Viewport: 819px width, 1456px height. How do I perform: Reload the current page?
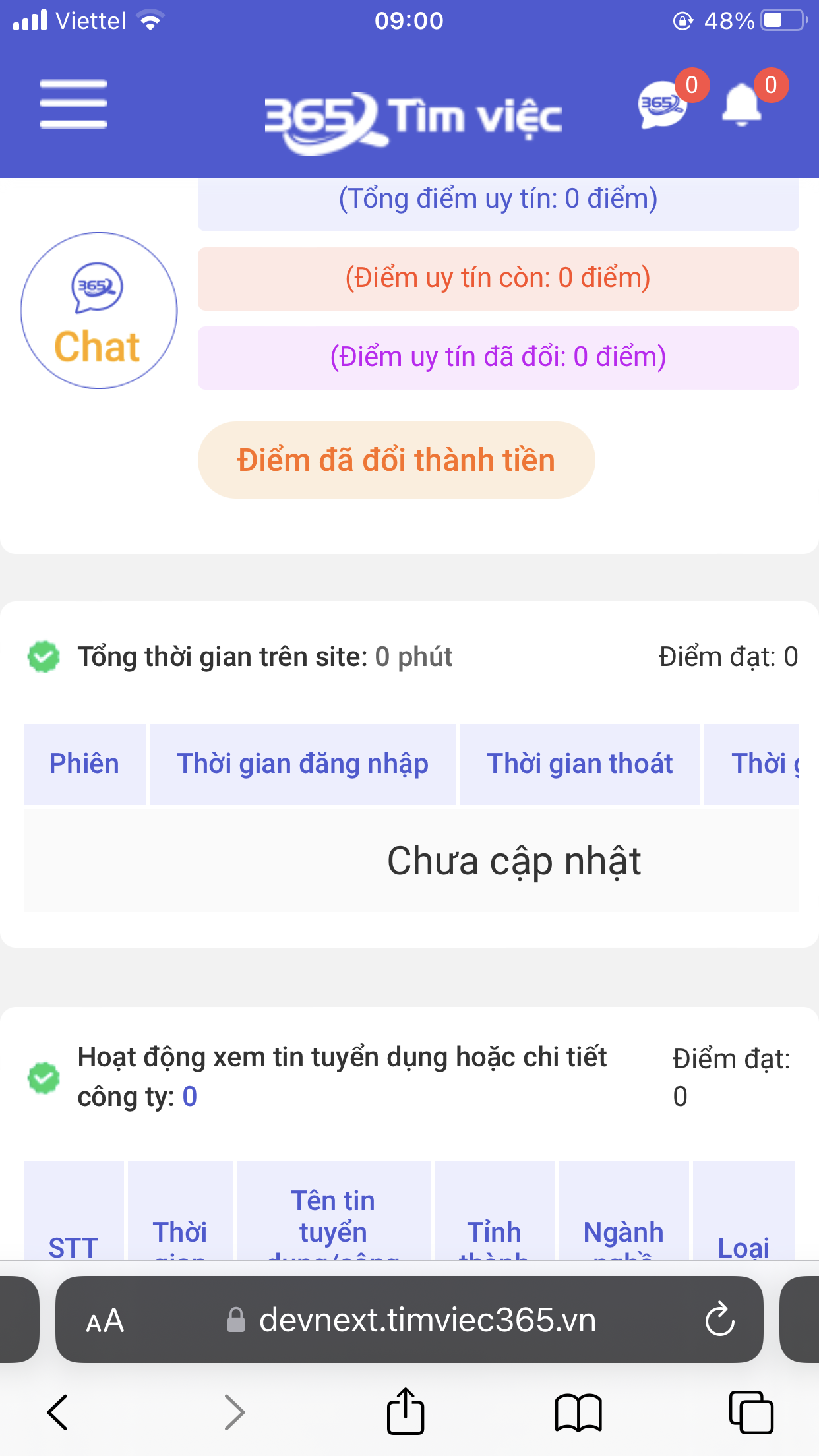(x=719, y=1321)
